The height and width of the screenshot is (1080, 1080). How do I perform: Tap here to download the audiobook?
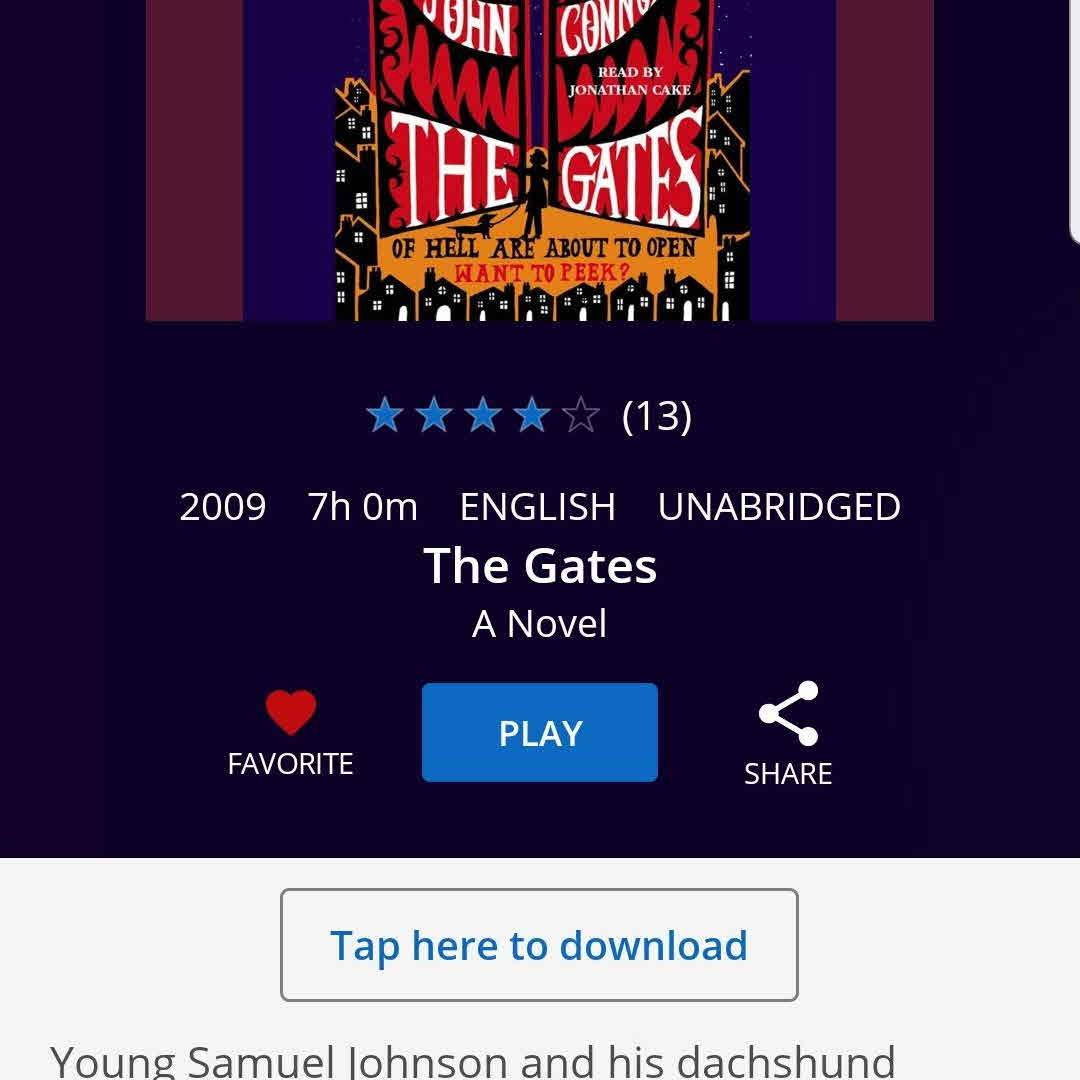pyautogui.click(x=539, y=945)
